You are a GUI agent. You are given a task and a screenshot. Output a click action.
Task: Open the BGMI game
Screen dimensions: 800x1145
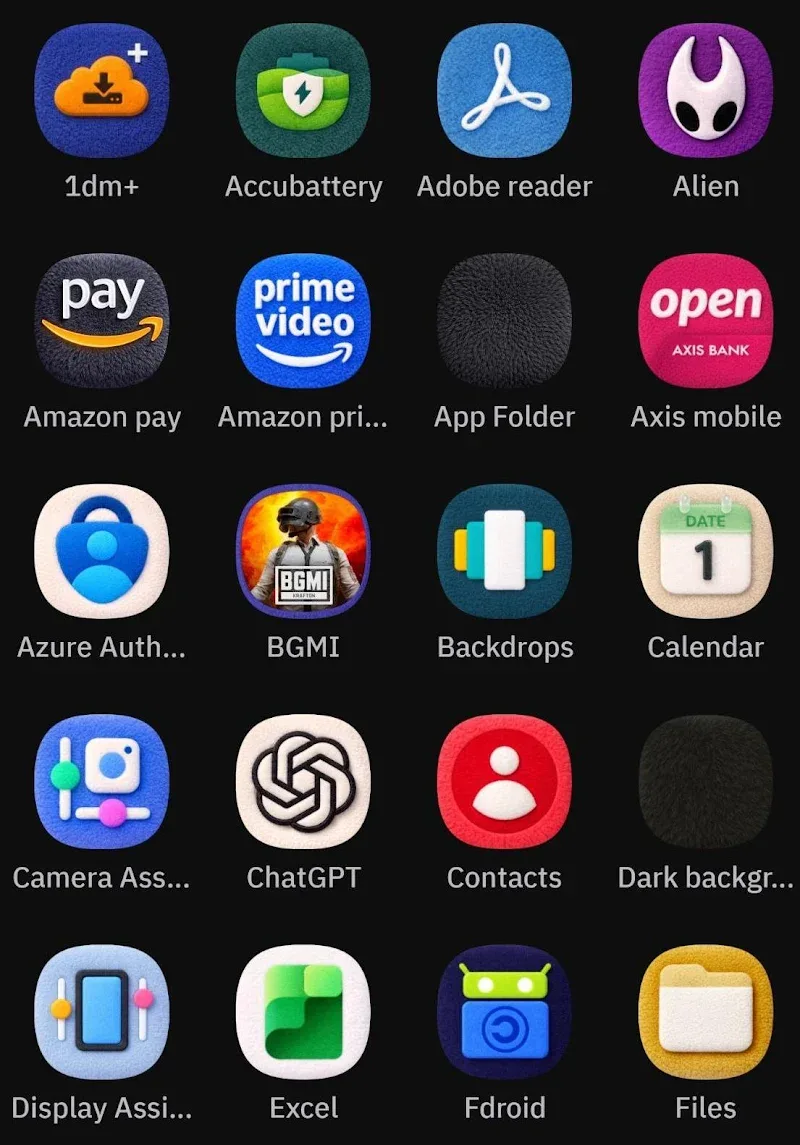tap(304, 551)
